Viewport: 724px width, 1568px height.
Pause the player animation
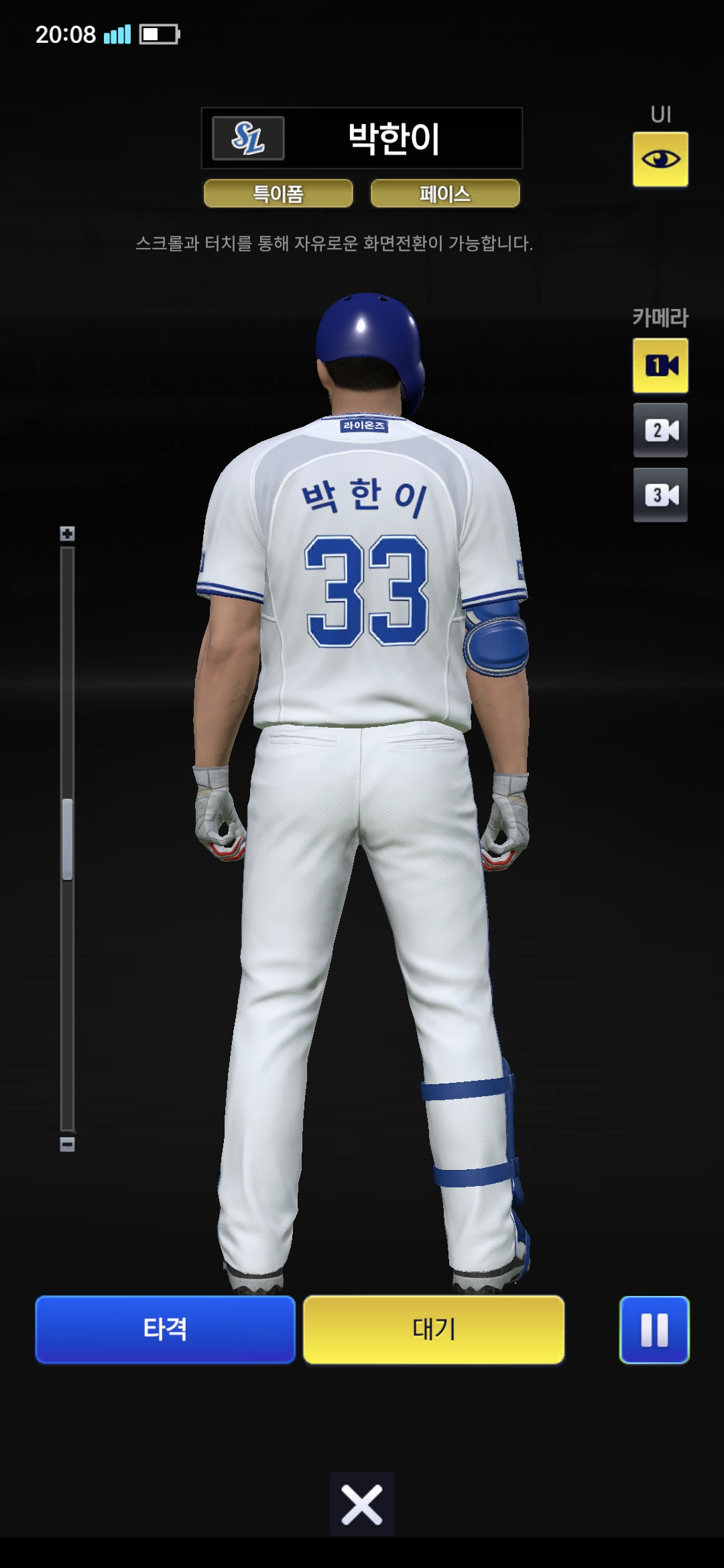[654, 1329]
